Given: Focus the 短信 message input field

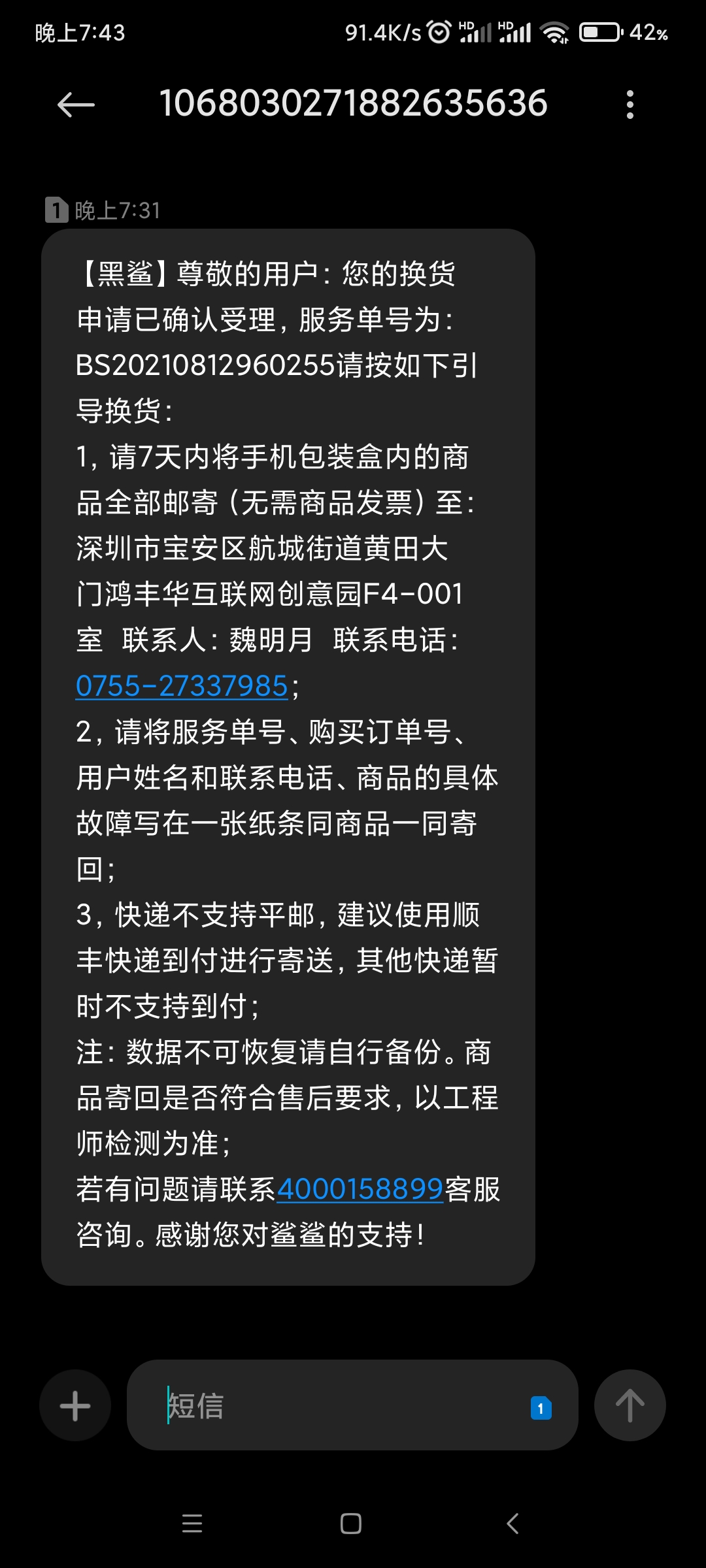Looking at the screenshot, I should pyautogui.click(x=340, y=1405).
